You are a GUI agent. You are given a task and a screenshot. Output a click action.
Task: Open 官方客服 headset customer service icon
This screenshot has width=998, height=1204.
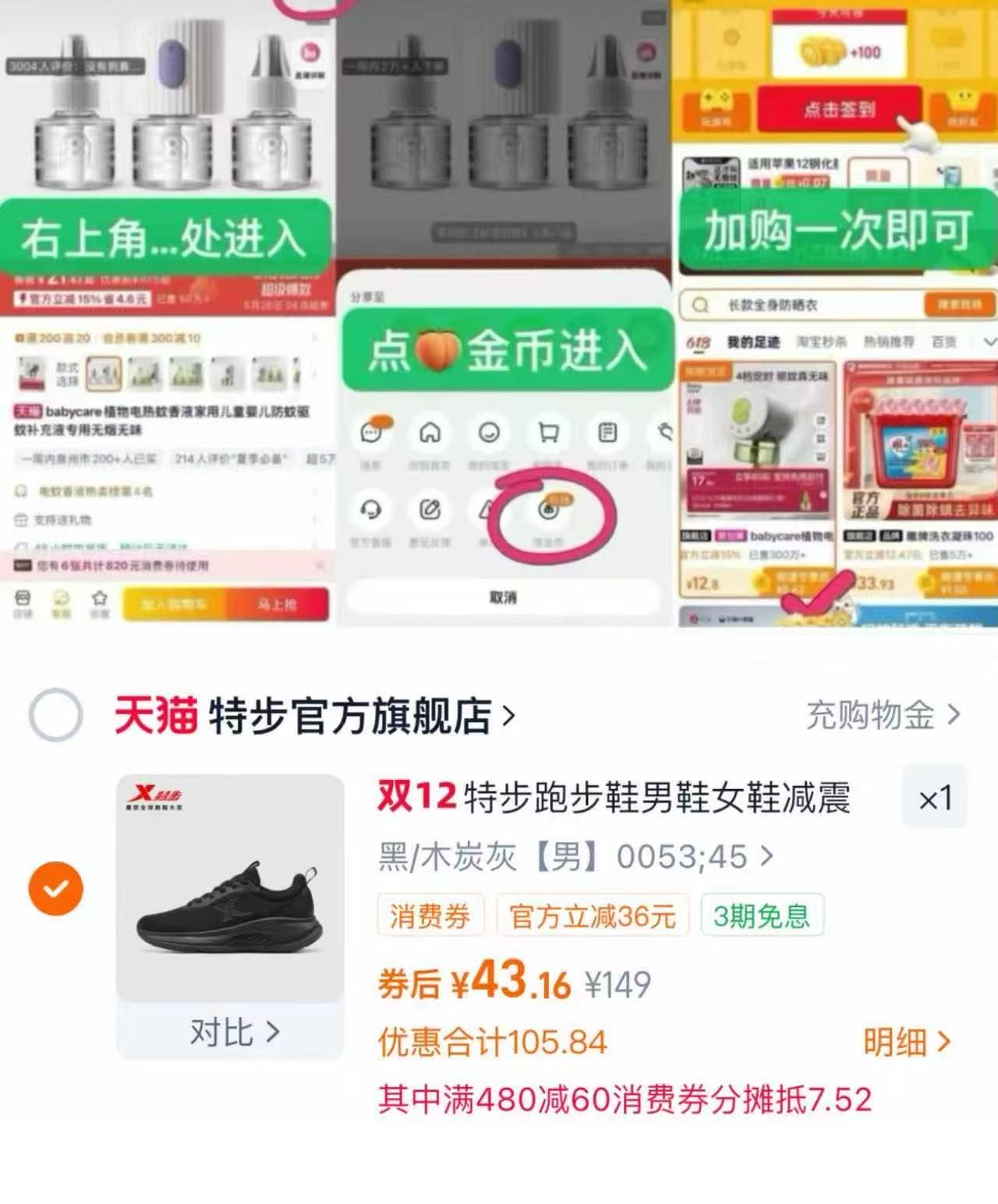point(370,510)
